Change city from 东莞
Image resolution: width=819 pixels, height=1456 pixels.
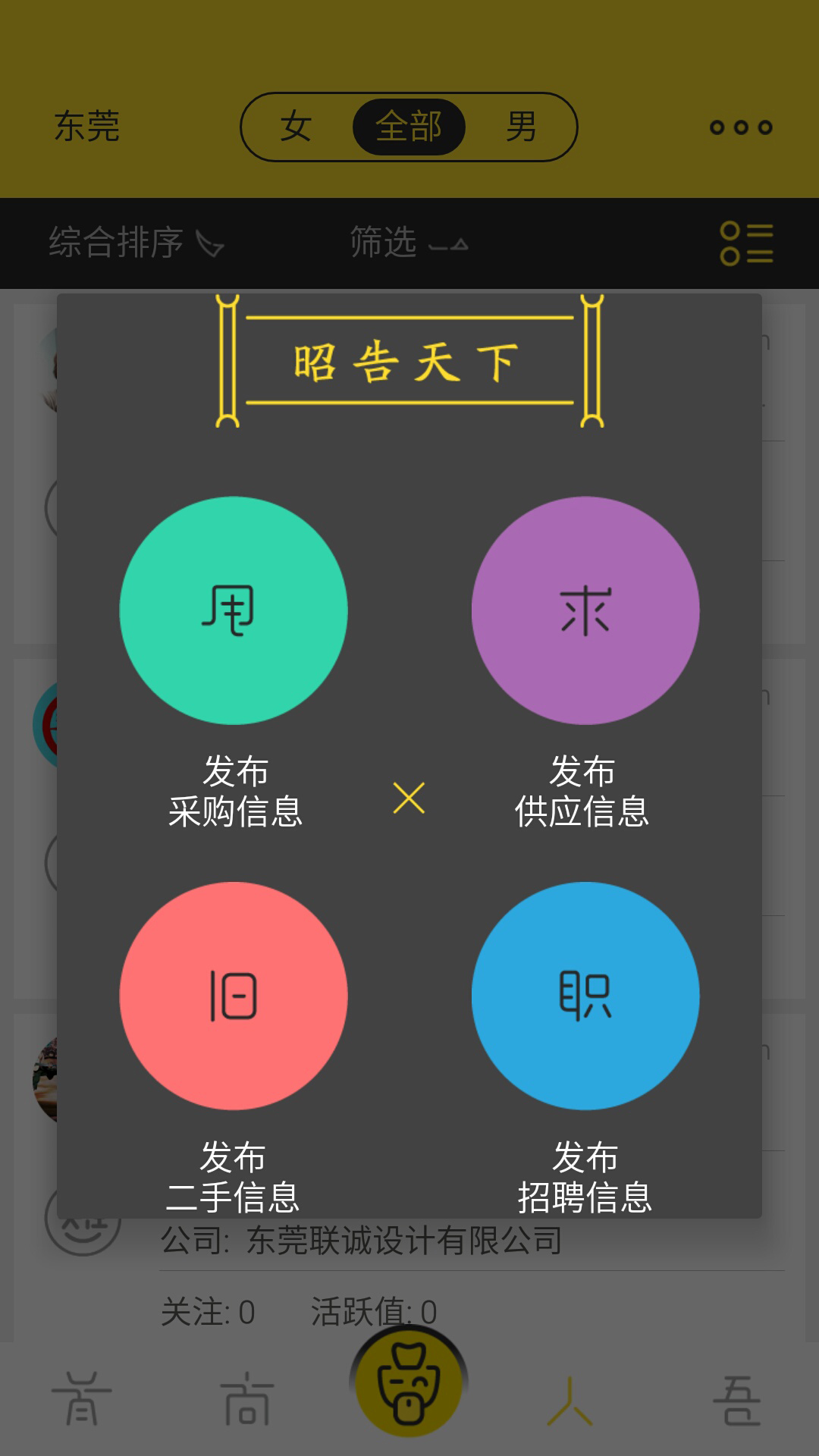[x=86, y=127]
